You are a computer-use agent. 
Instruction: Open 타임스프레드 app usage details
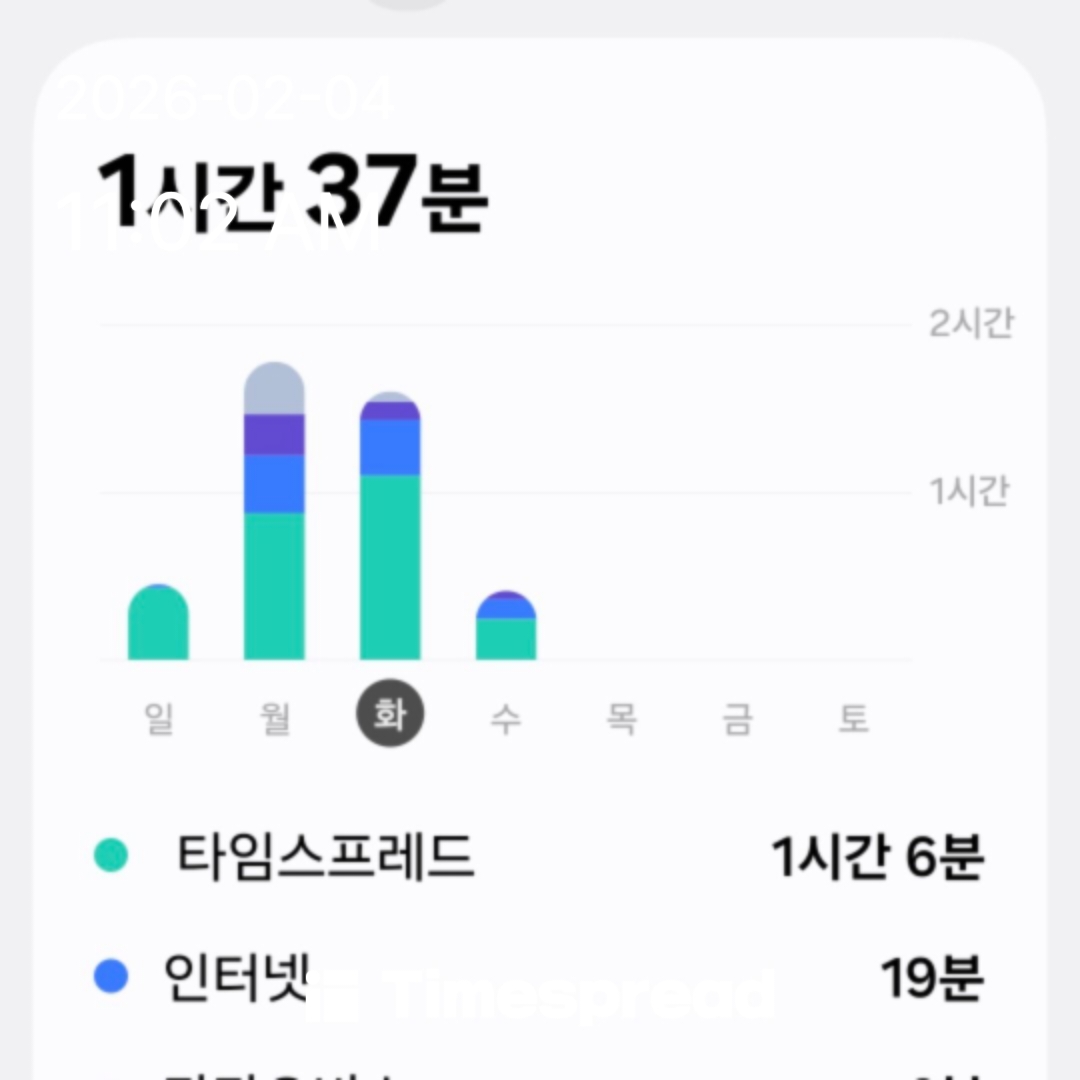pyautogui.click(x=540, y=856)
